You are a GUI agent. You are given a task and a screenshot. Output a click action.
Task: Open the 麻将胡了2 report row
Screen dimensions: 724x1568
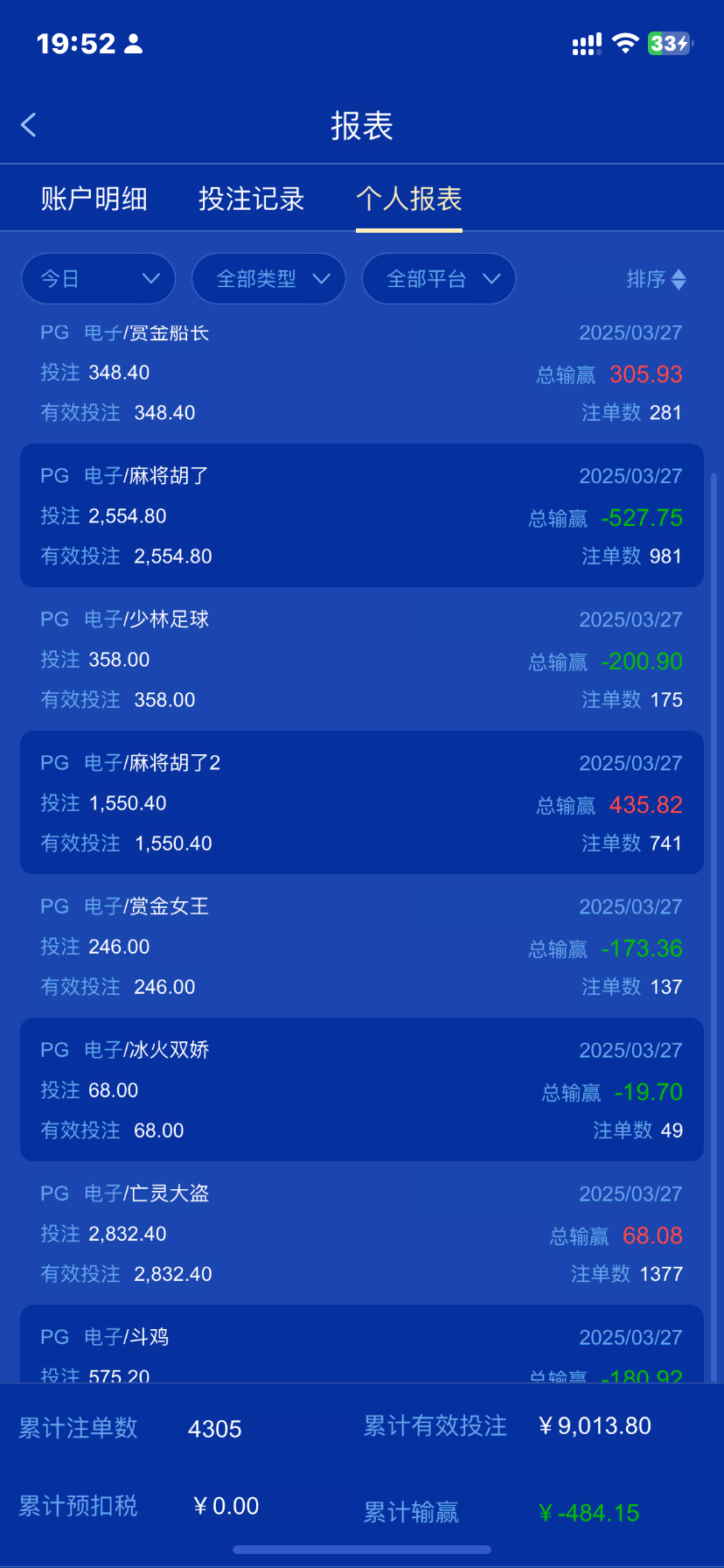coord(362,802)
